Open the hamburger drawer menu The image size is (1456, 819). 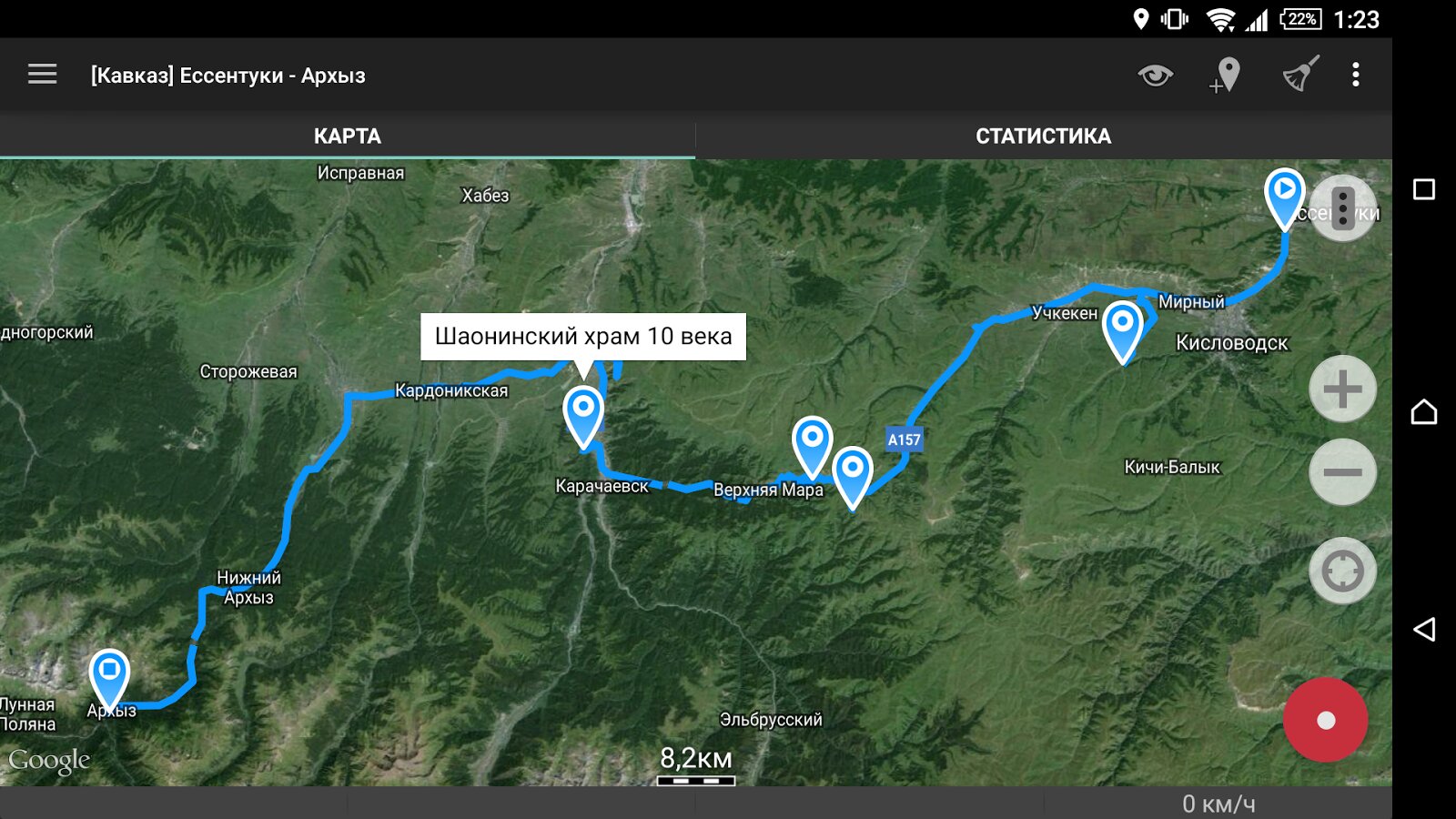click(42, 75)
